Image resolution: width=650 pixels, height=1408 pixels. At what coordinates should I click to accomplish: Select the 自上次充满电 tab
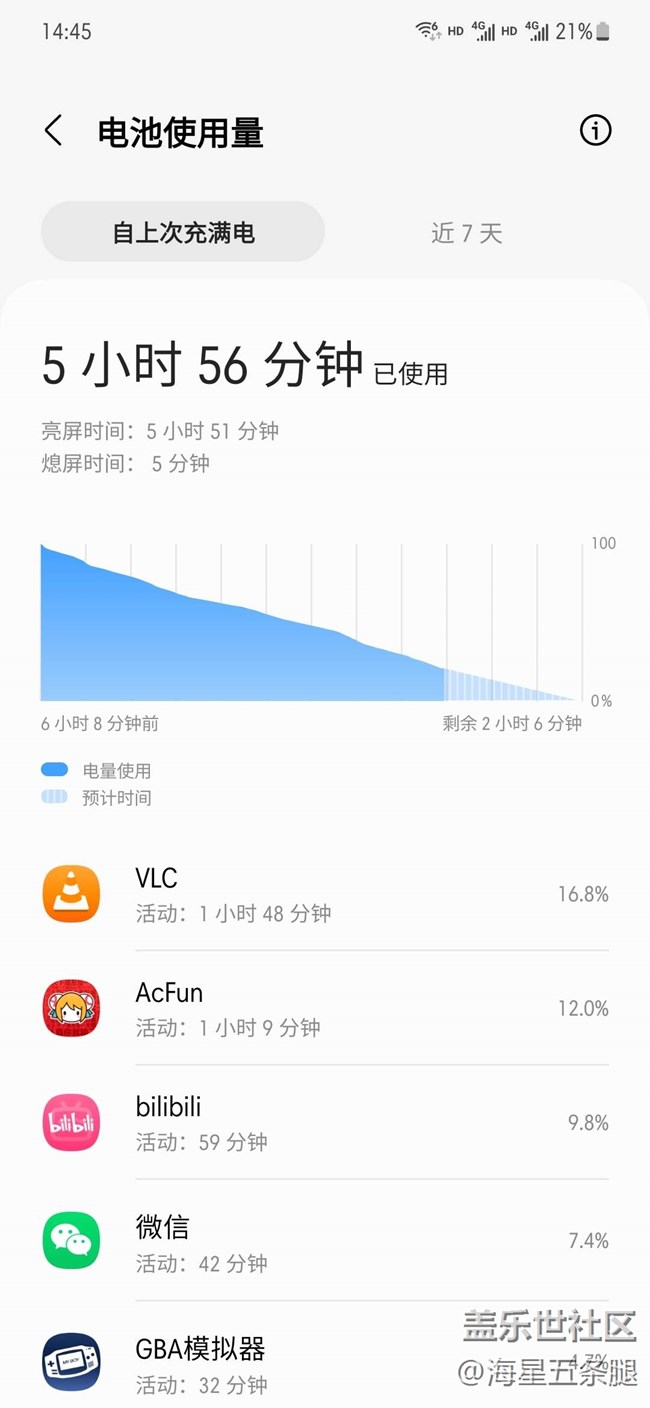click(183, 232)
